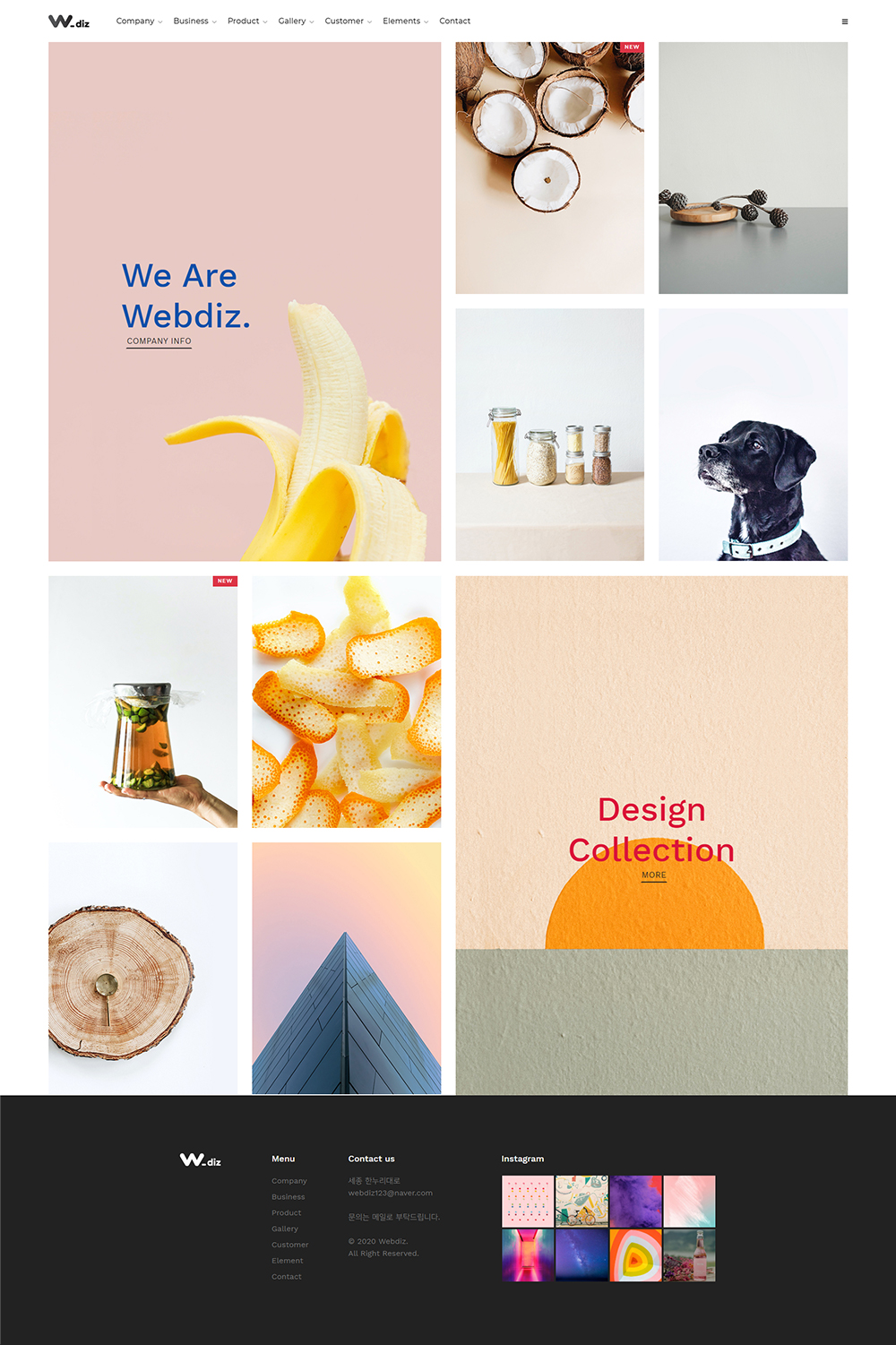Tap the Gallery link in the footer menu
The image size is (896, 1345).
[x=285, y=1229]
